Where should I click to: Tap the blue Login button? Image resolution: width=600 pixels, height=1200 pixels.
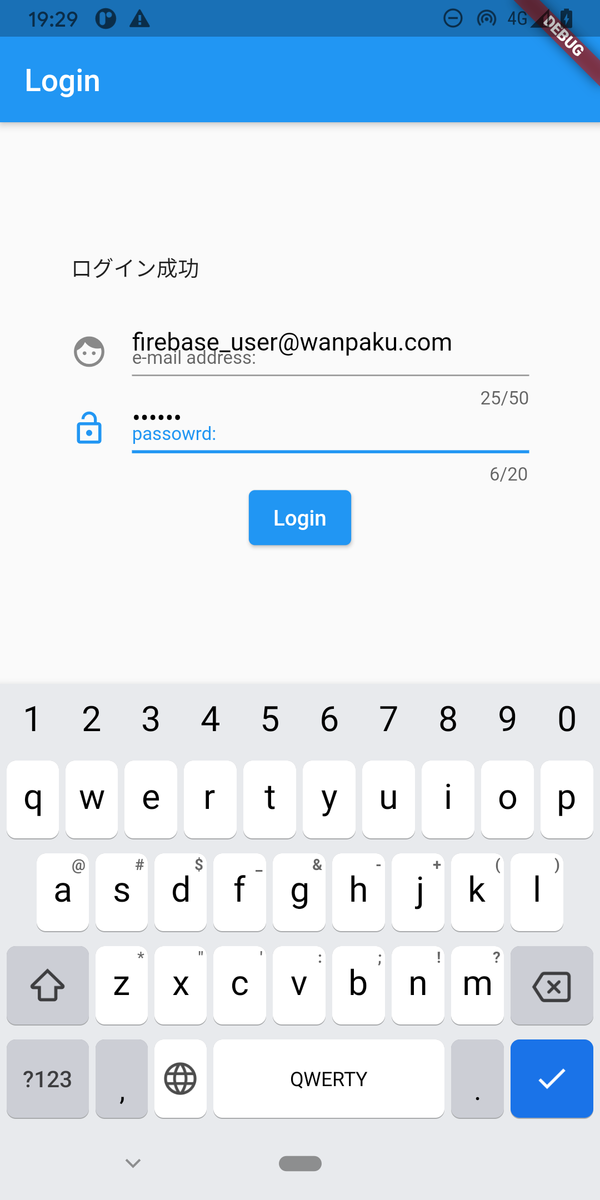(x=300, y=518)
